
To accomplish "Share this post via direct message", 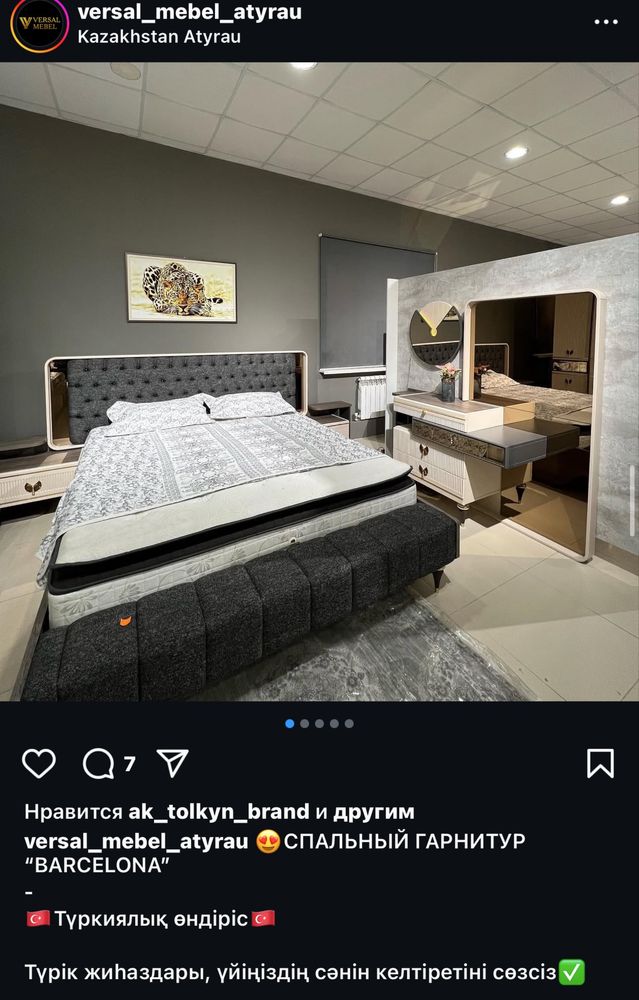I will click(x=173, y=764).
